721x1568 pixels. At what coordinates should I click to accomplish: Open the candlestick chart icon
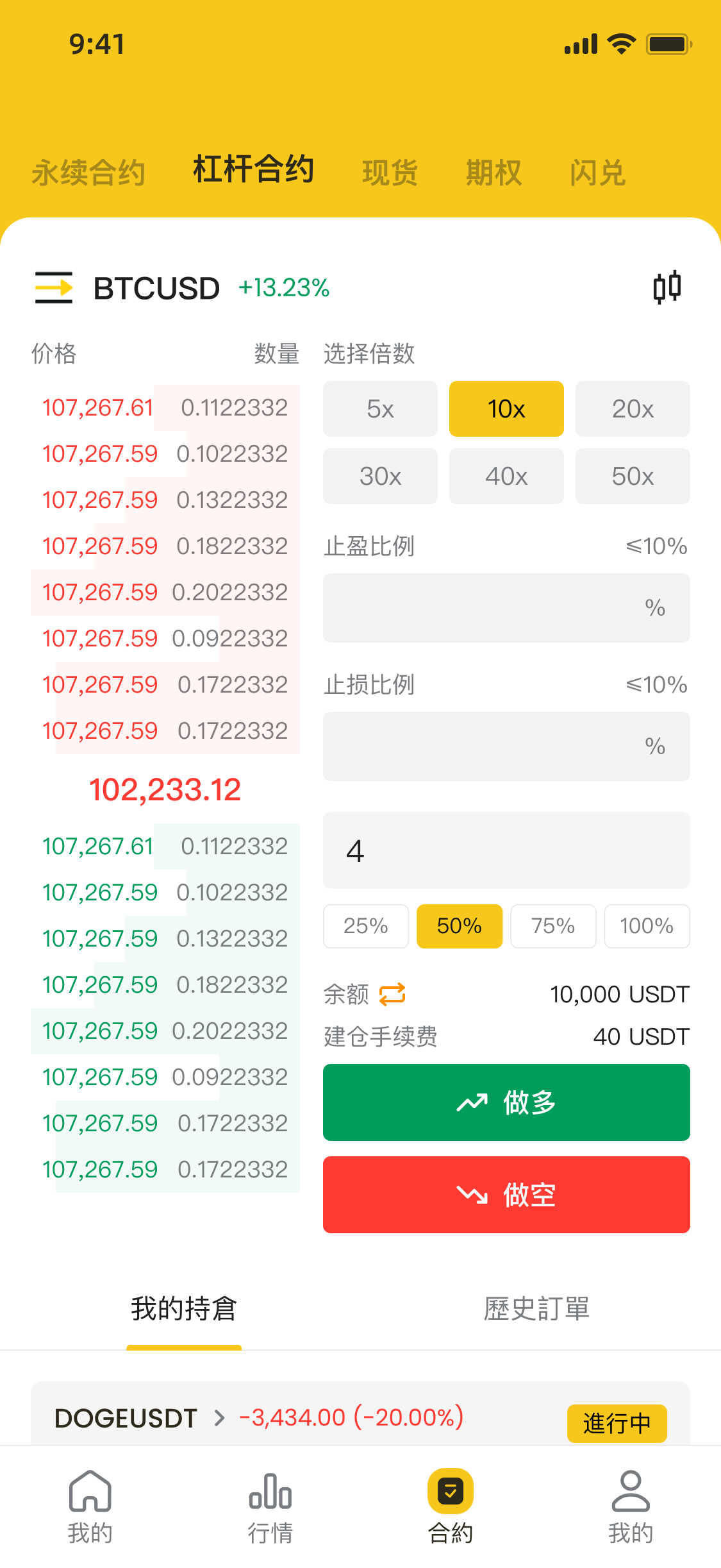(x=667, y=287)
